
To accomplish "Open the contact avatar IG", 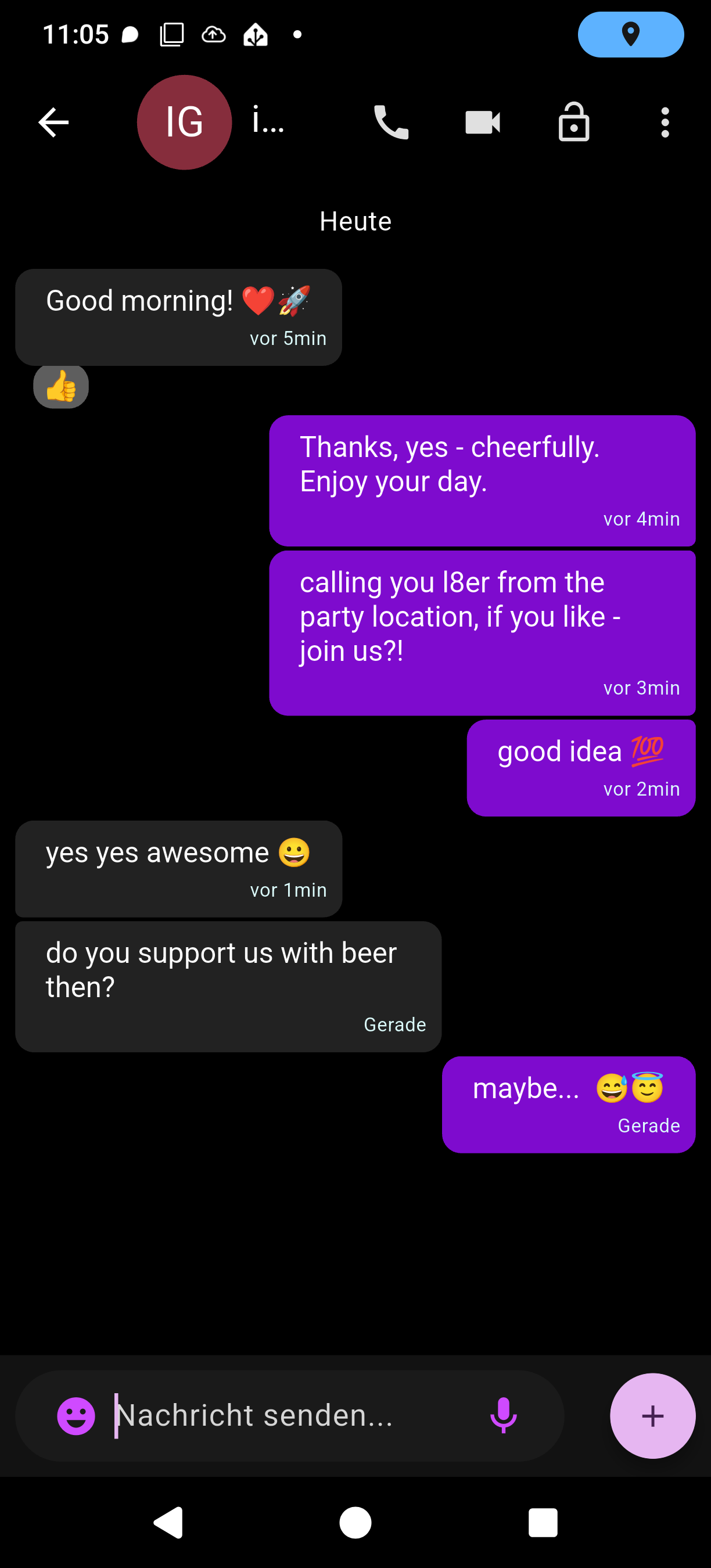I will [x=185, y=123].
